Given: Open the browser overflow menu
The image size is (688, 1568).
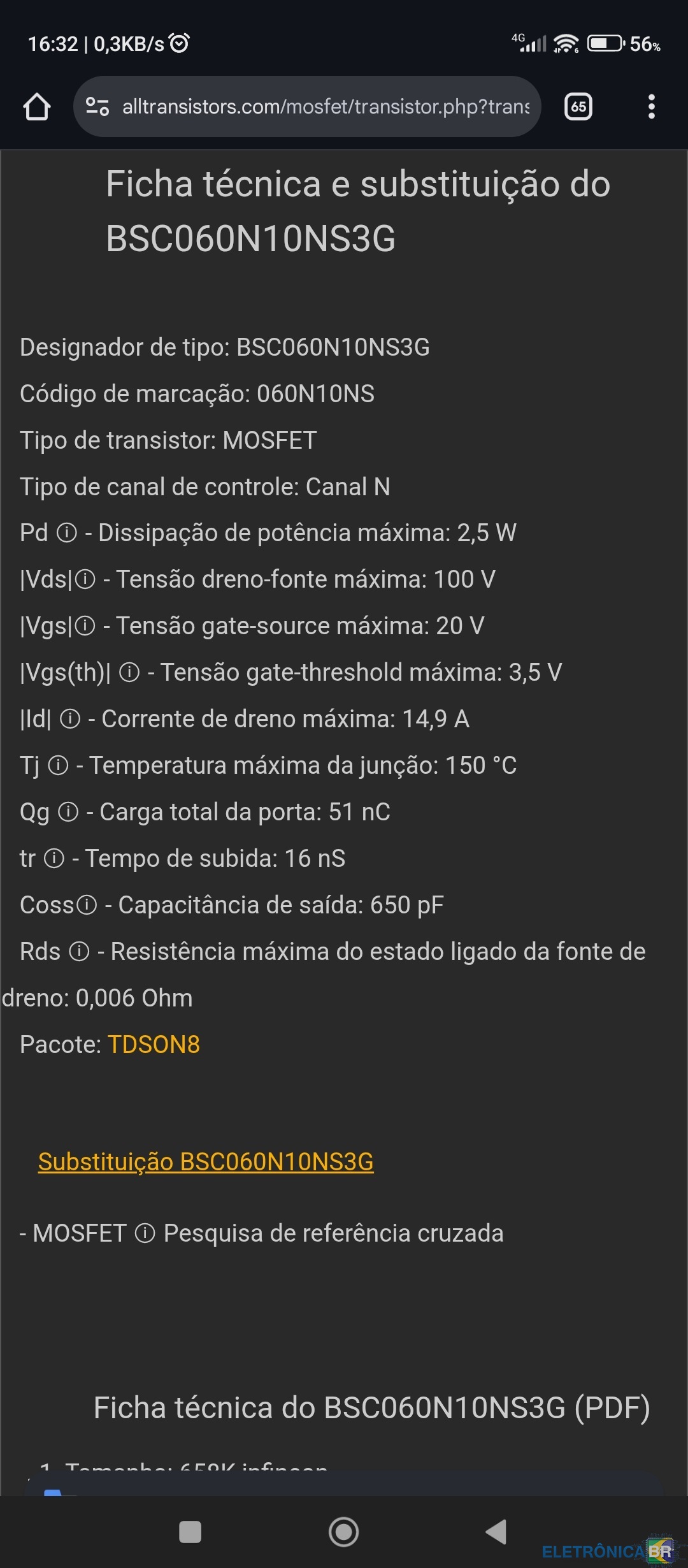Looking at the screenshot, I should click(651, 106).
